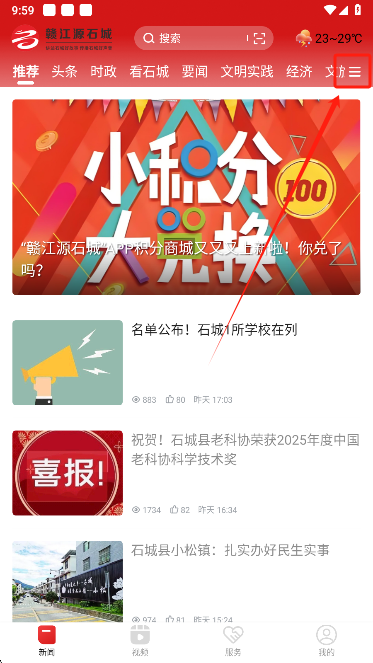Open 我的 profile tab
The height and width of the screenshot is (663, 373).
pyautogui.click(x=326, y=640)
